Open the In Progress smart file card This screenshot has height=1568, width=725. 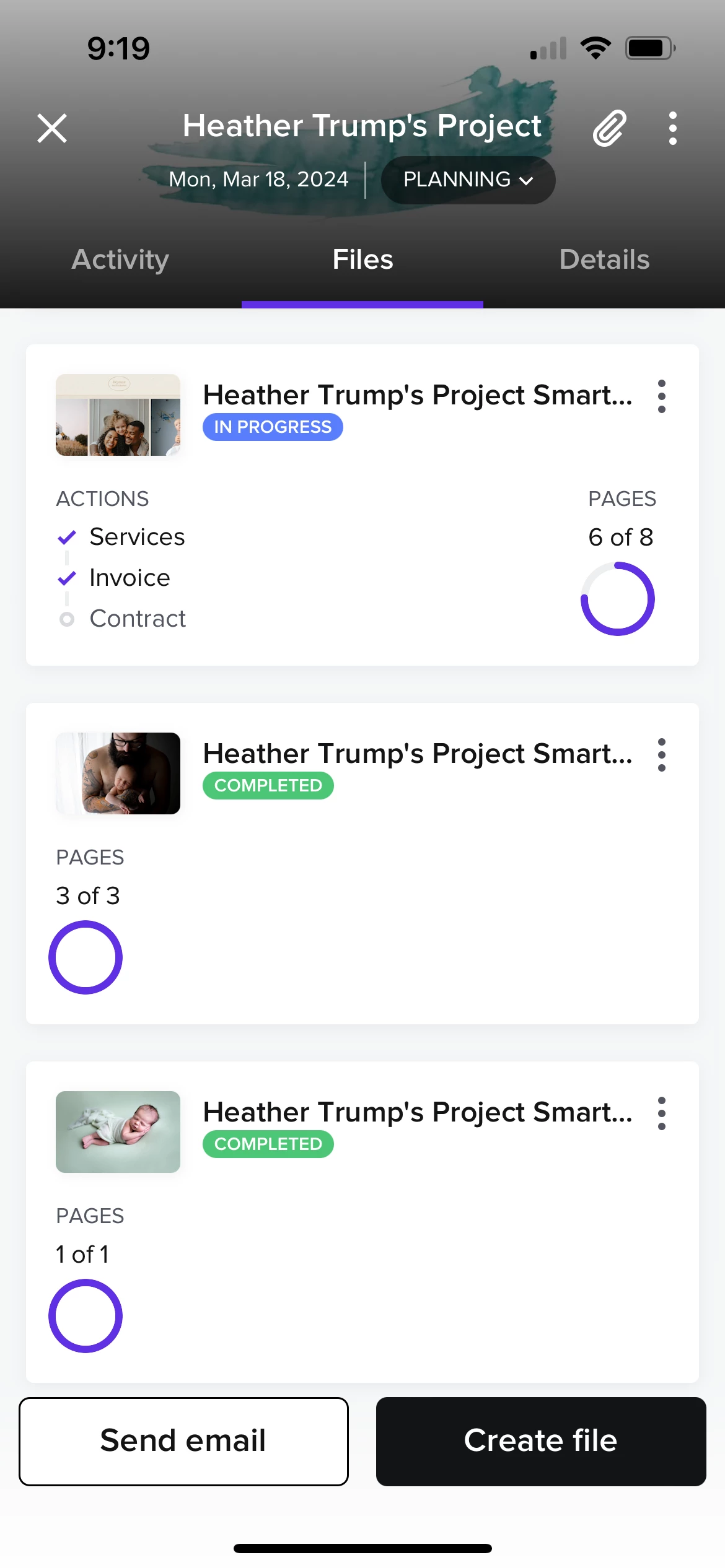click(x=417, y=395)
